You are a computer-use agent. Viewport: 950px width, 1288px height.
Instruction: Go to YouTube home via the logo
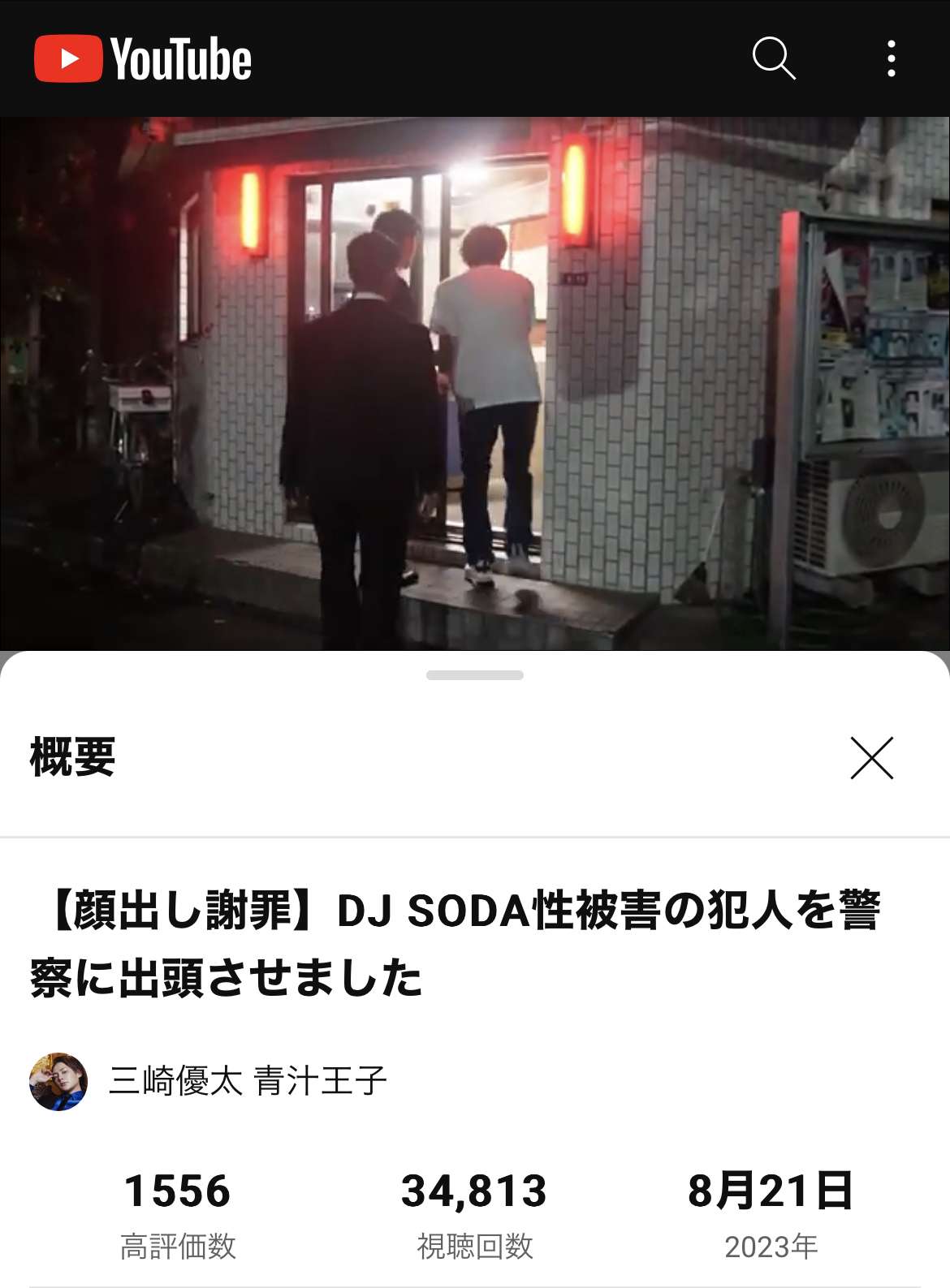click(143, 58)
